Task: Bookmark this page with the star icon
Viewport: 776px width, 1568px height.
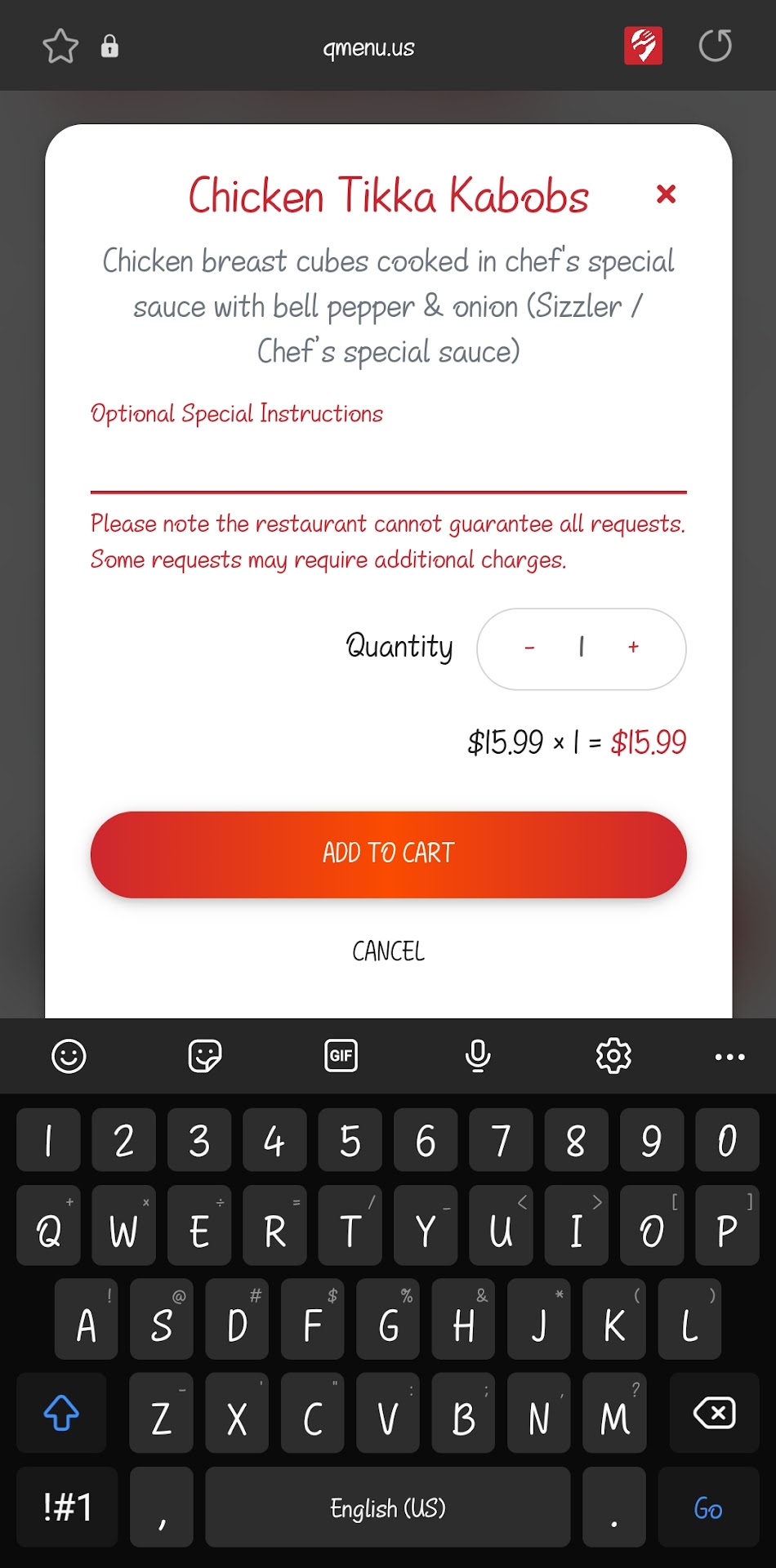Action: pyautogui.click(x=60, y=47)
